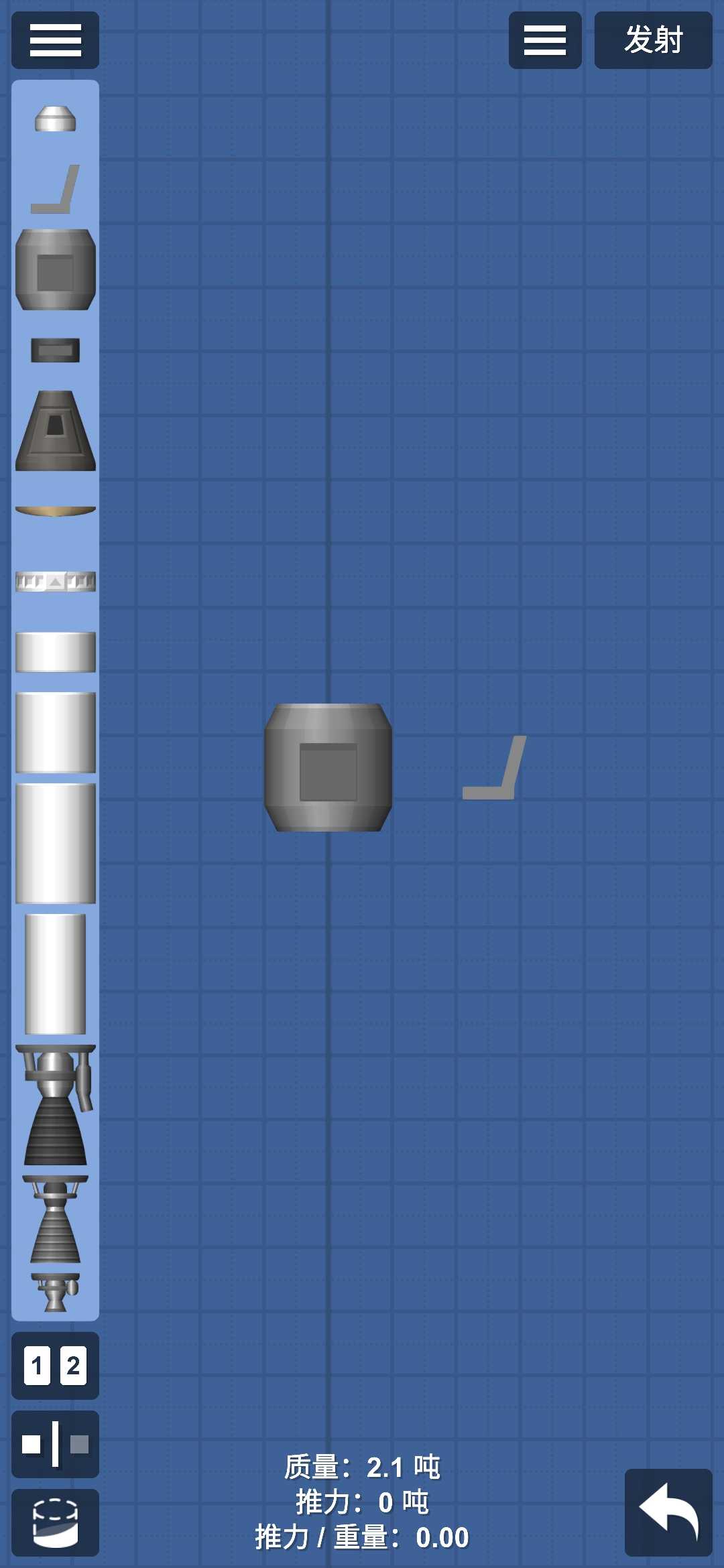This screenshot has width=724, height=1568.
Task: Toggle the symmetry mirror tool
Action: 55,1443
